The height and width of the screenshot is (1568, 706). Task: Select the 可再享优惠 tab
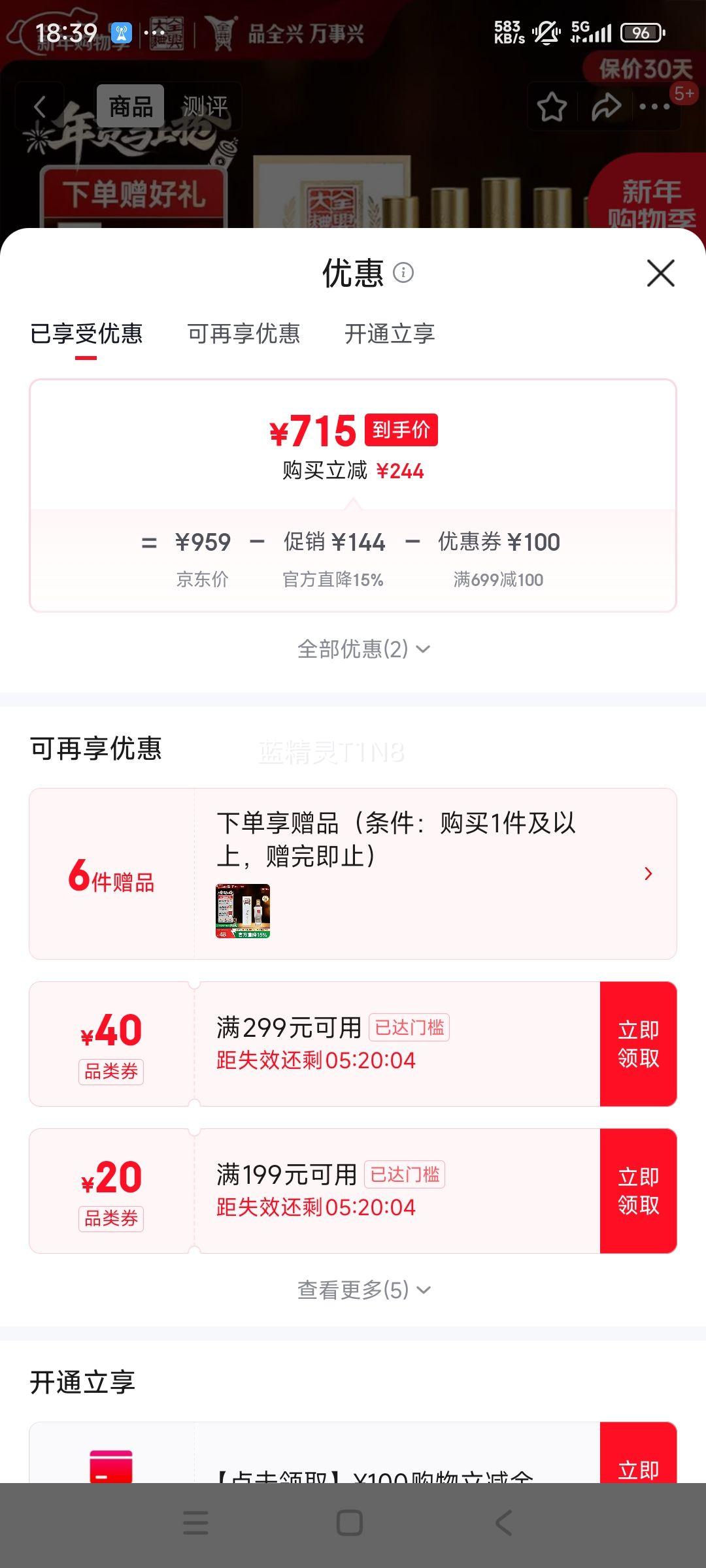click(245, 335)
